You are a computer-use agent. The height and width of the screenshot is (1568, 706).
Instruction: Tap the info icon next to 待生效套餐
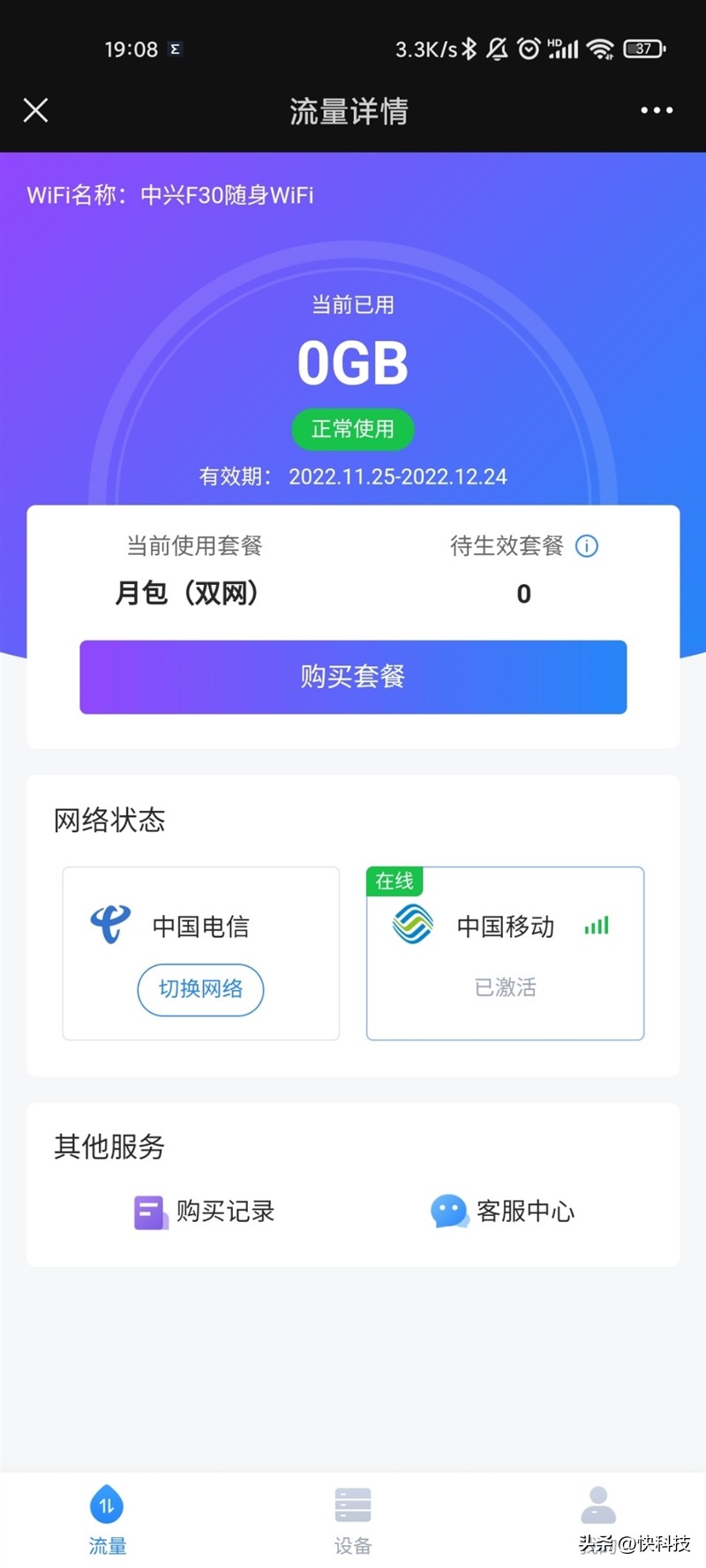pyautogui.click(x=586, y=546)
